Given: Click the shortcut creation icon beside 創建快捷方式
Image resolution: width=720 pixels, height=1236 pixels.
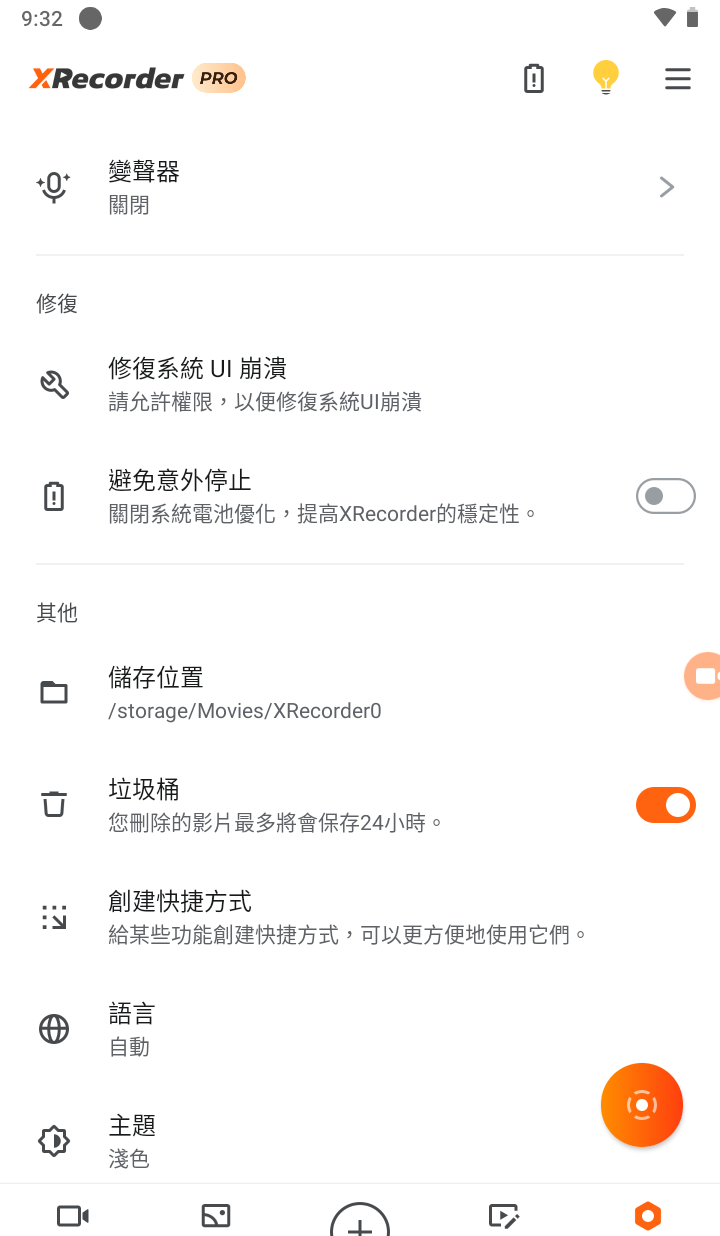Looking at the screenshot, I should coord(54,917).
